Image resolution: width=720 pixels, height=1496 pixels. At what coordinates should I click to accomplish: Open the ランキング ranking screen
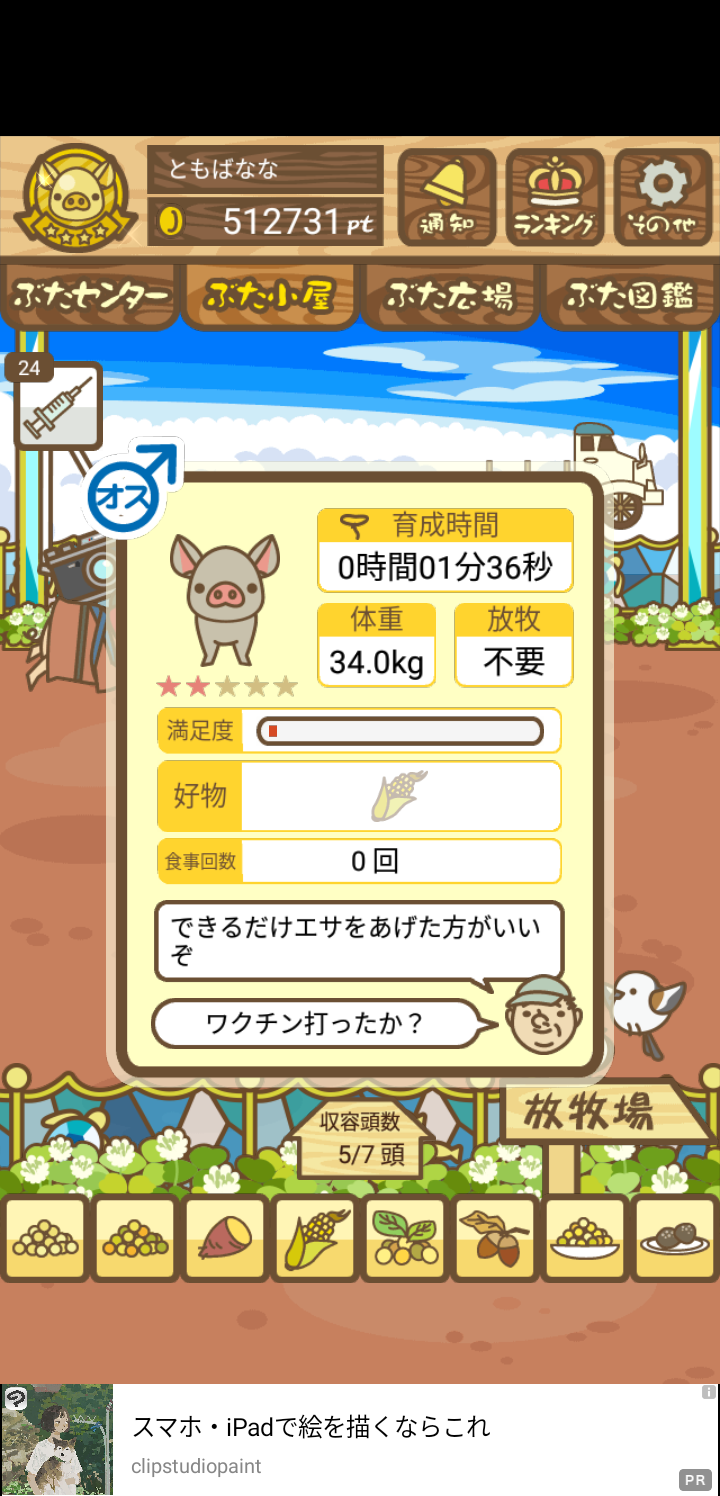[555, 198]
